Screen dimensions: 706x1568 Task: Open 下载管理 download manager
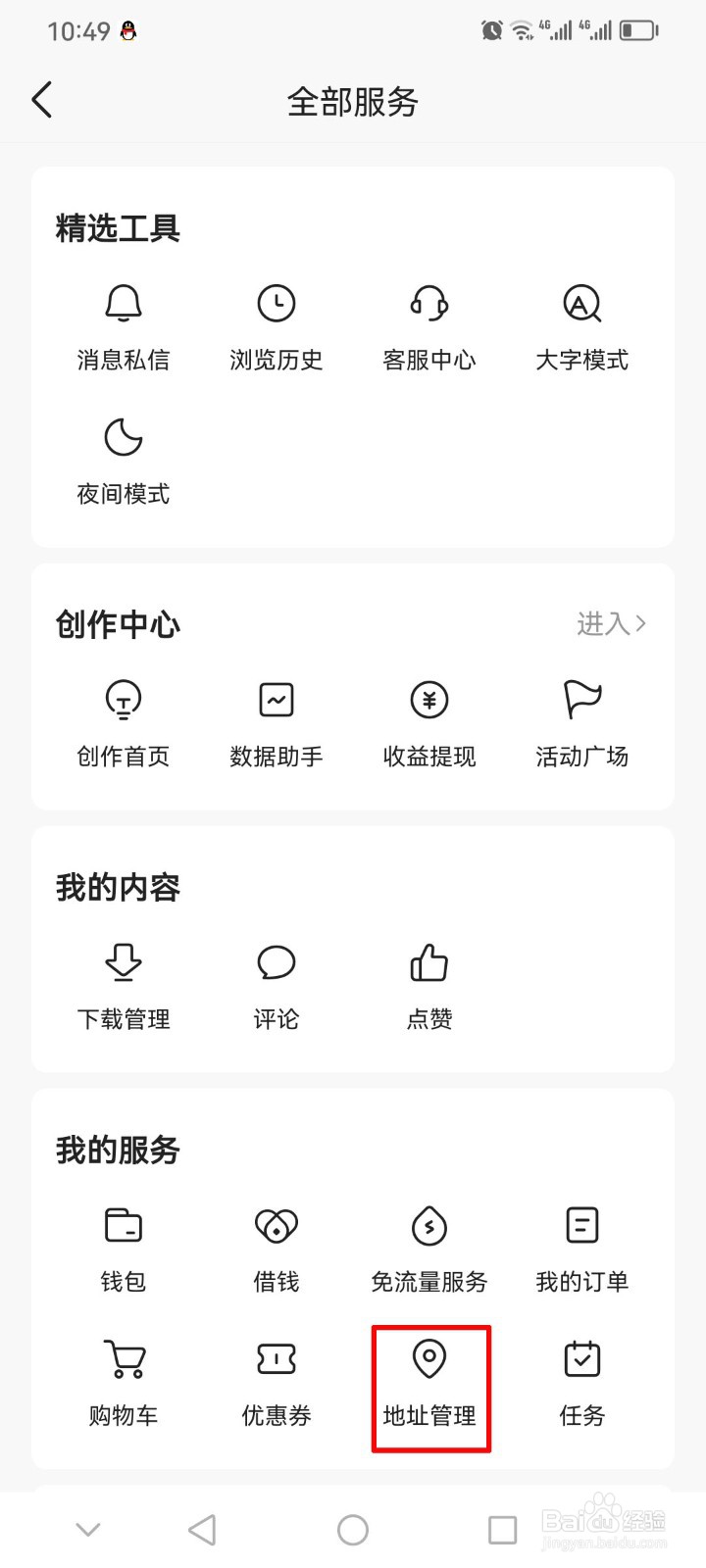pos(124,988)
